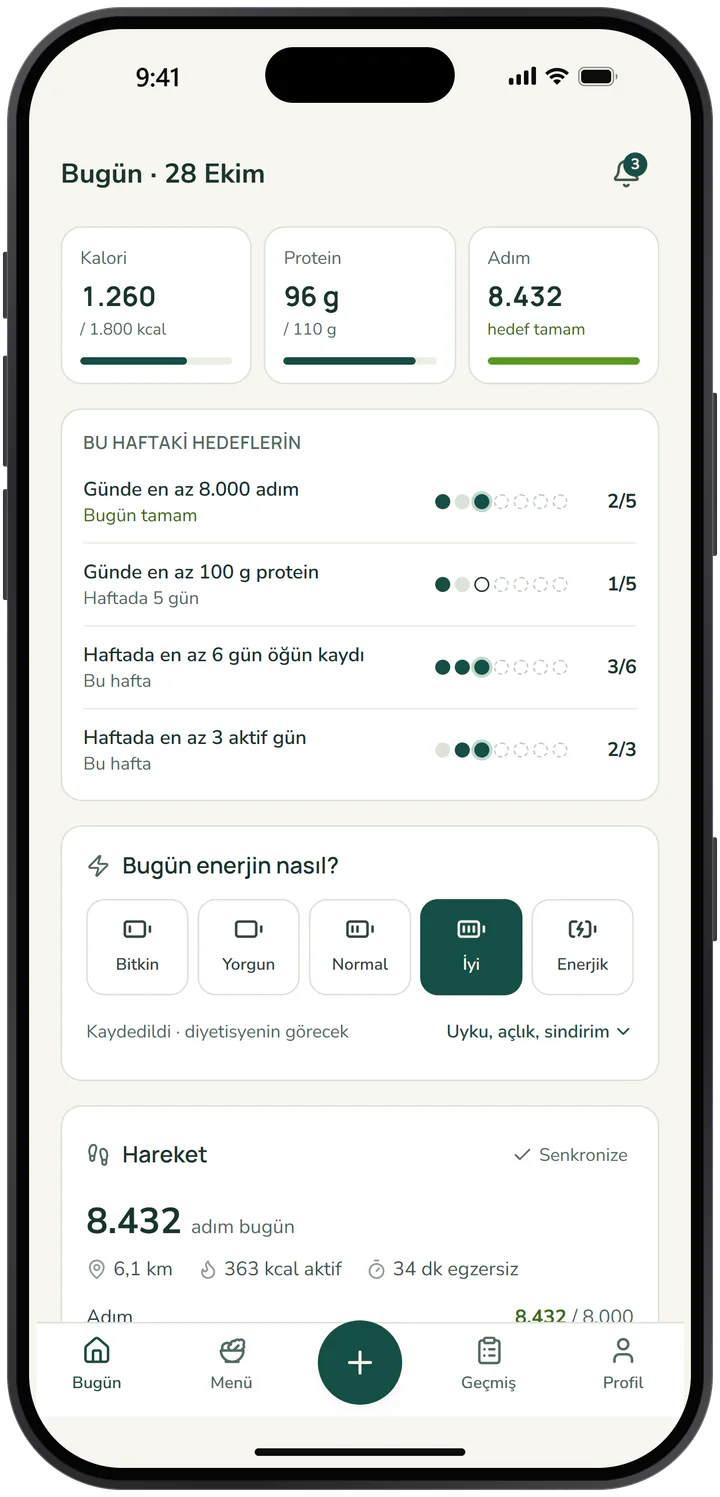Open the goal Haftada en az 3 aktif gün

pos(360,750)
